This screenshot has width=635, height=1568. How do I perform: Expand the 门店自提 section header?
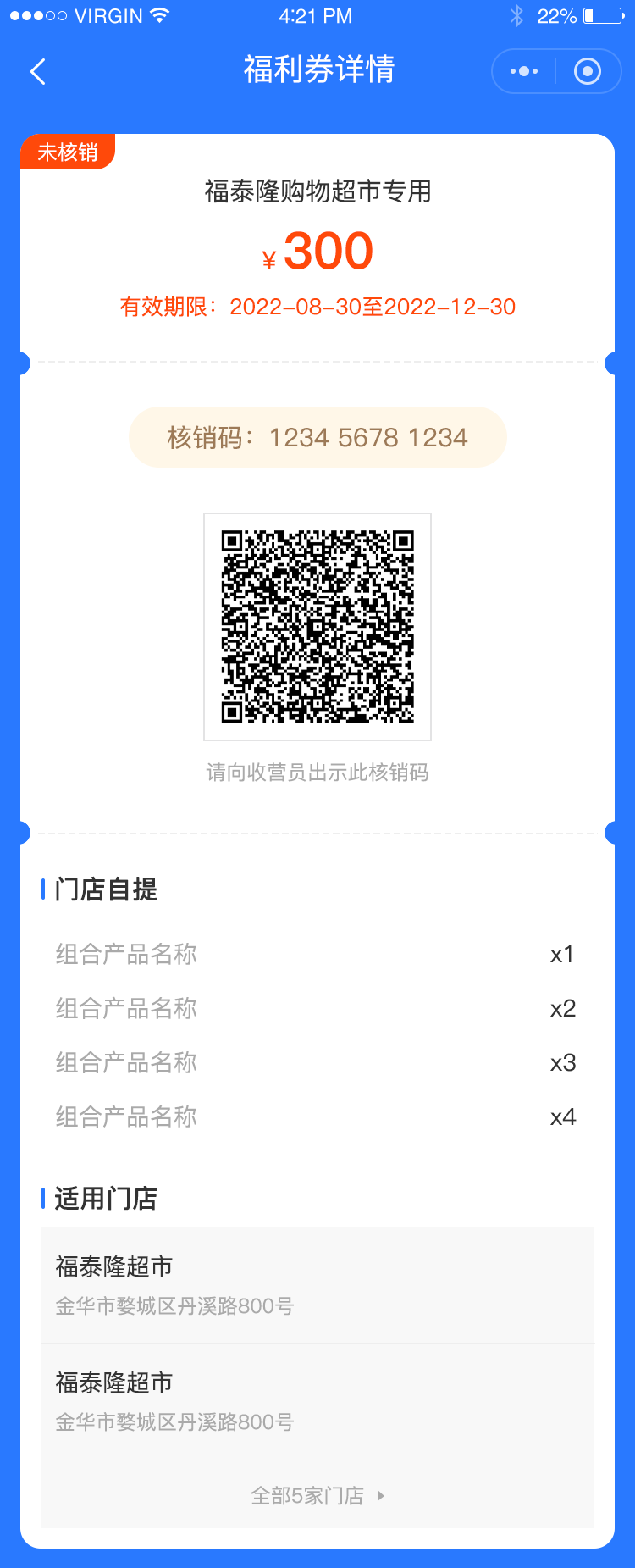104,889
